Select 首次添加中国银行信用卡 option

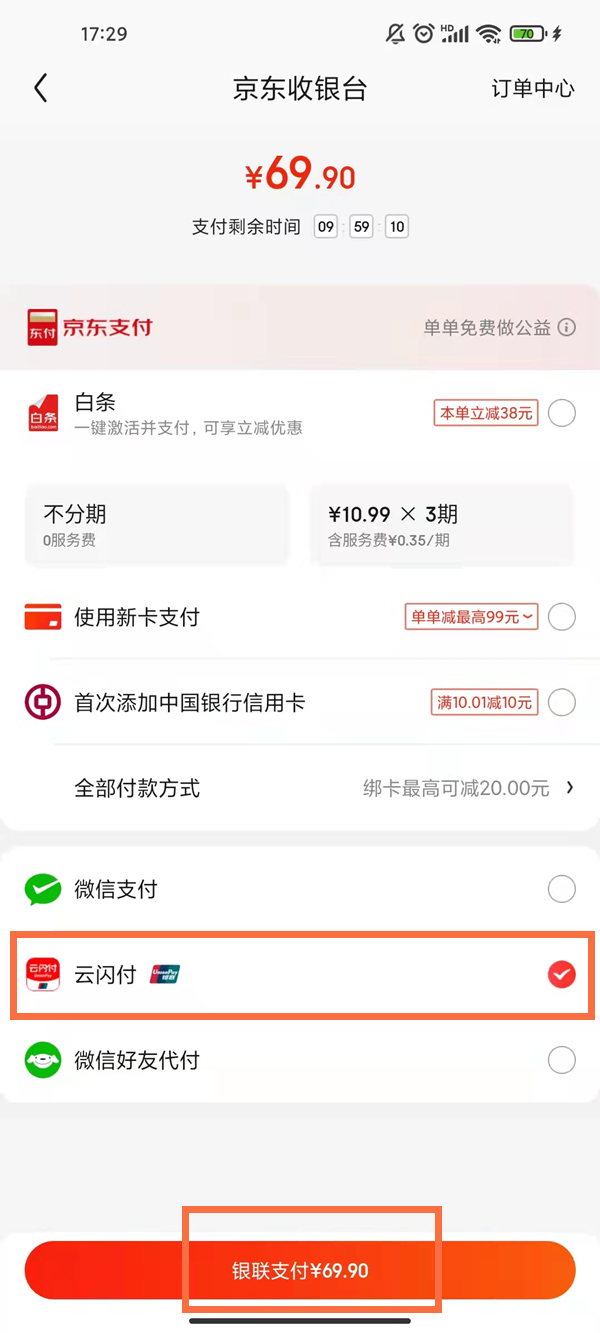pos(561,703)
